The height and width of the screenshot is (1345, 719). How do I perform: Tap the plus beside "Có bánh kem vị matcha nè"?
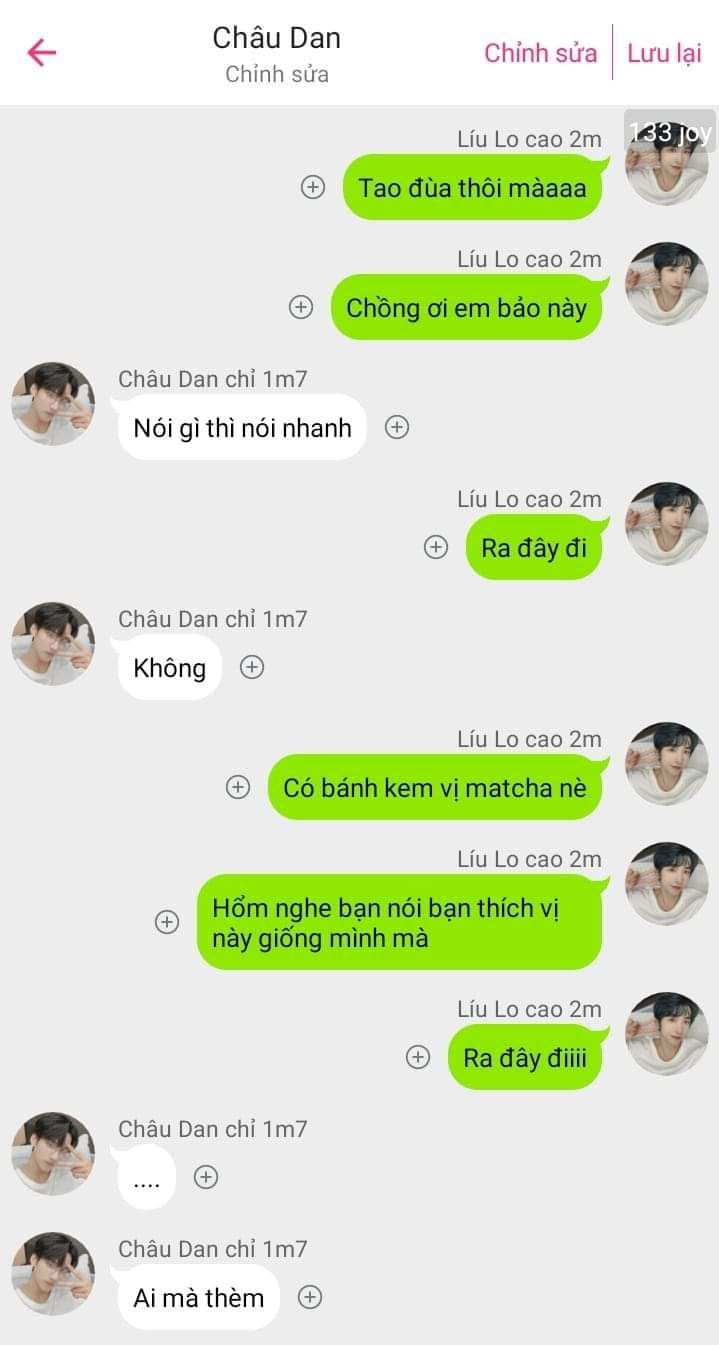238,787
